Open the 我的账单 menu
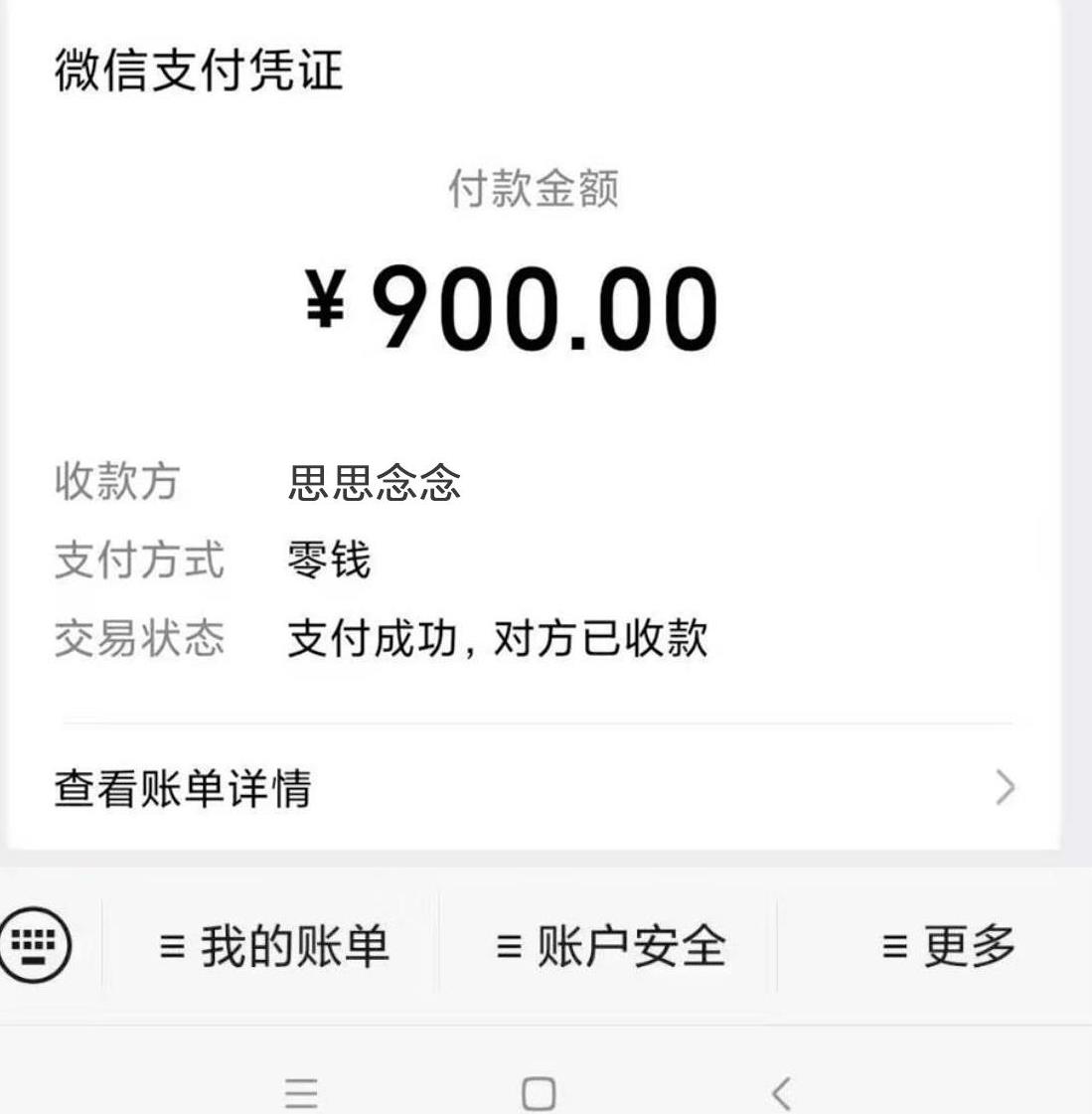The height and width of the screenshot is (1114, 1092). point(273,945)
